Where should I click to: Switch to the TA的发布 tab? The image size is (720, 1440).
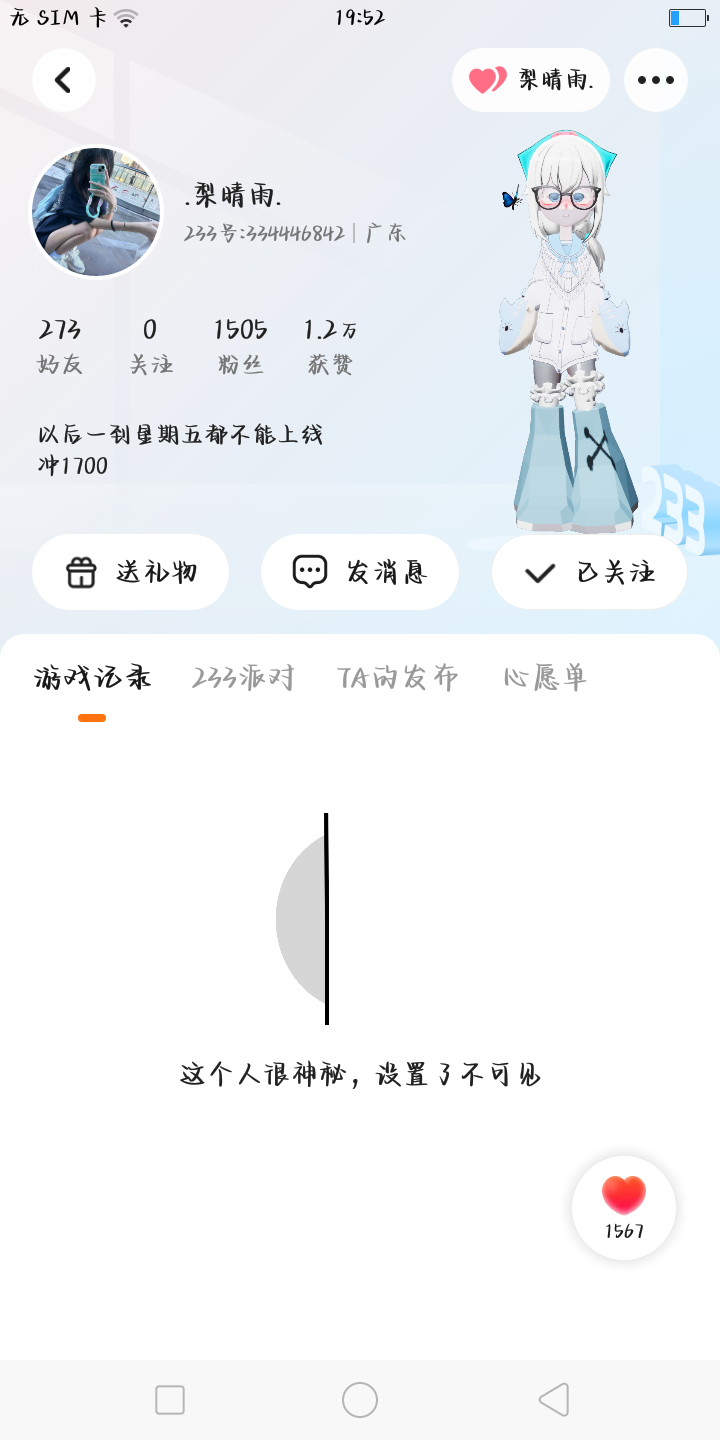(398, 678)
